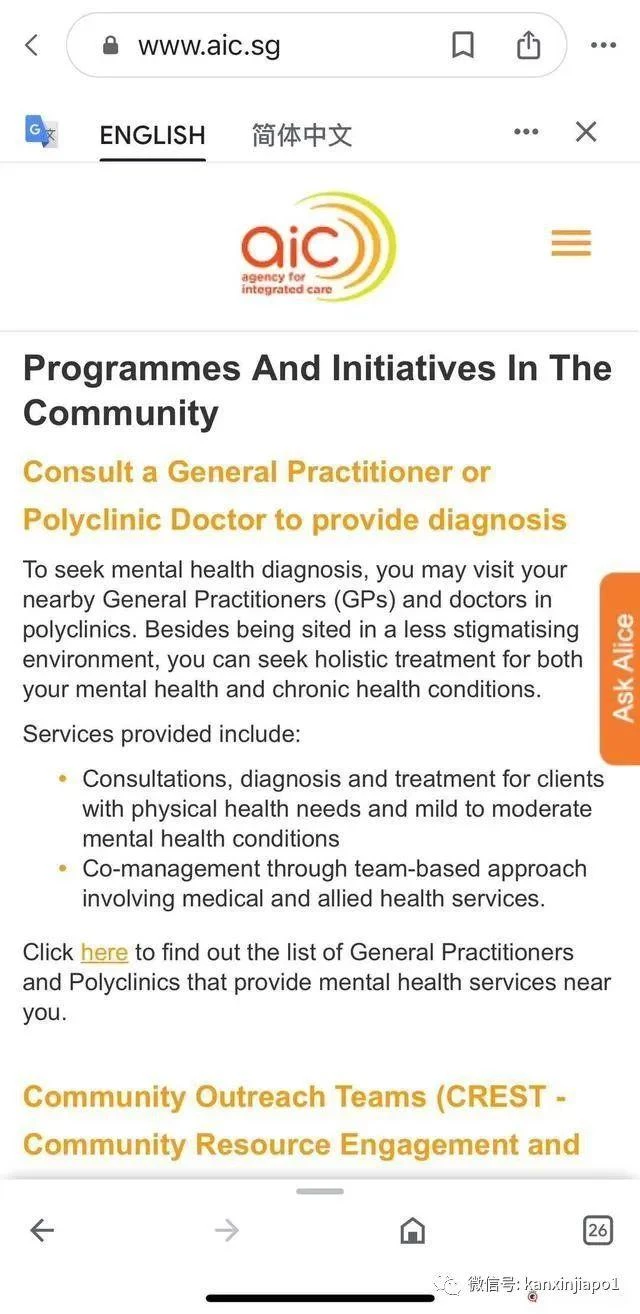Screen dimensions: 640x1314
Task: Open the browser's three-dot overflow menu
Action: [603, 45]
